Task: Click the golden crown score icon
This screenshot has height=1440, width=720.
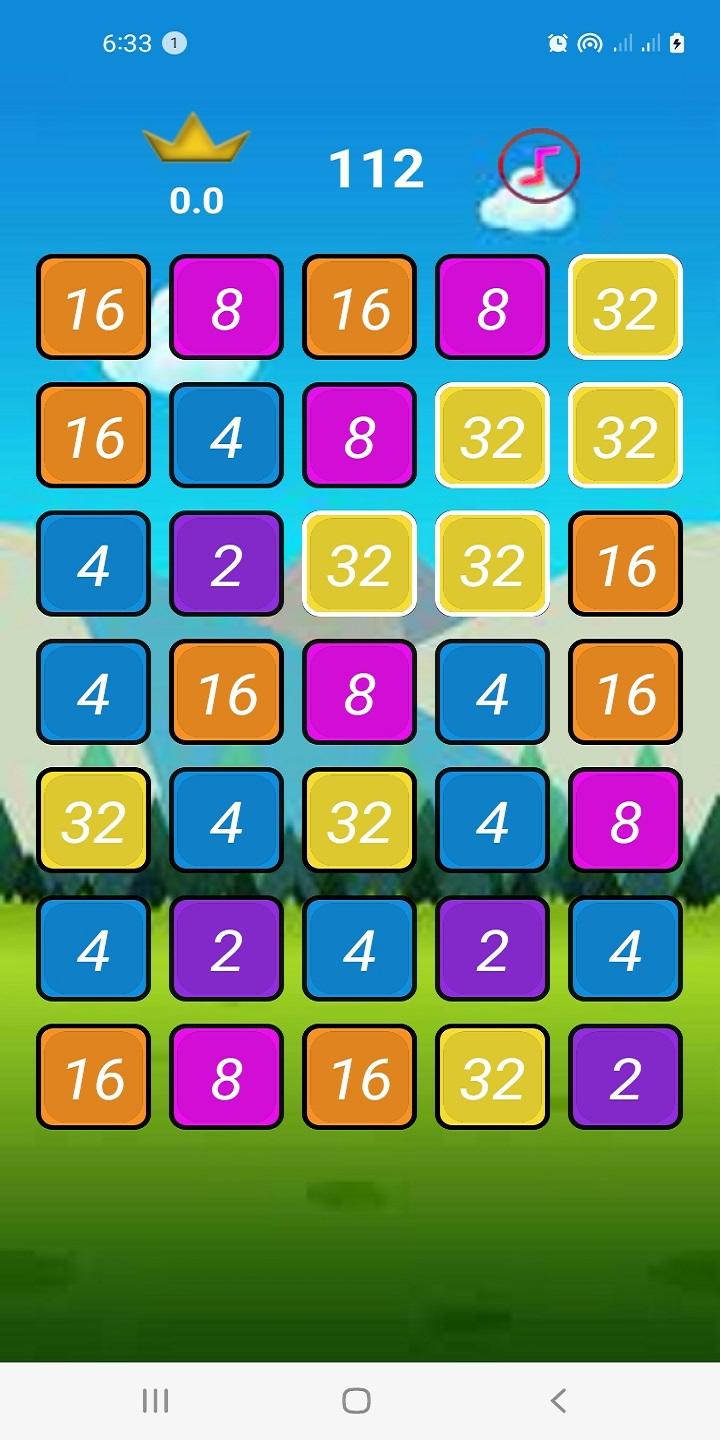Action: (196, 146)
